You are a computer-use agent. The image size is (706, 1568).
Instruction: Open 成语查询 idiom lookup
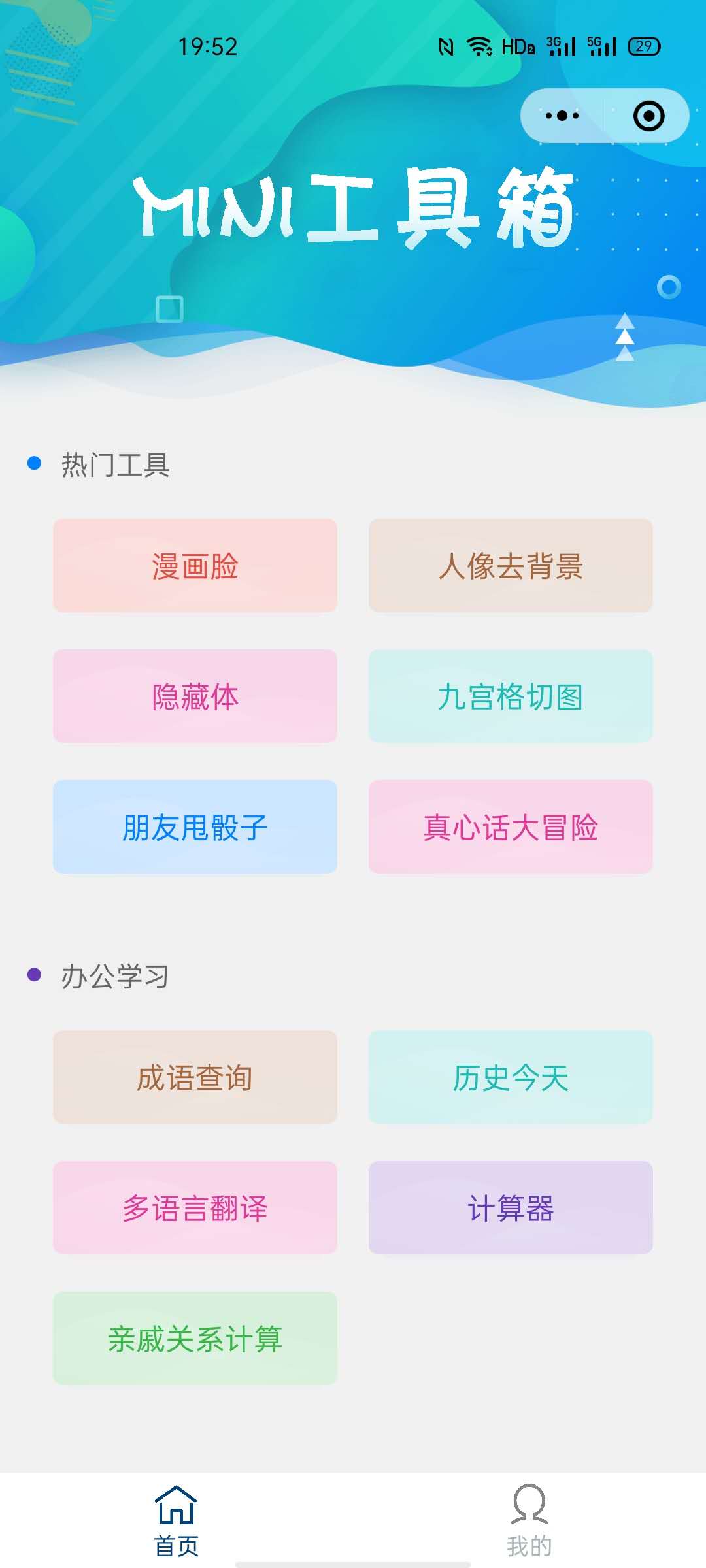coord(195,1077)
